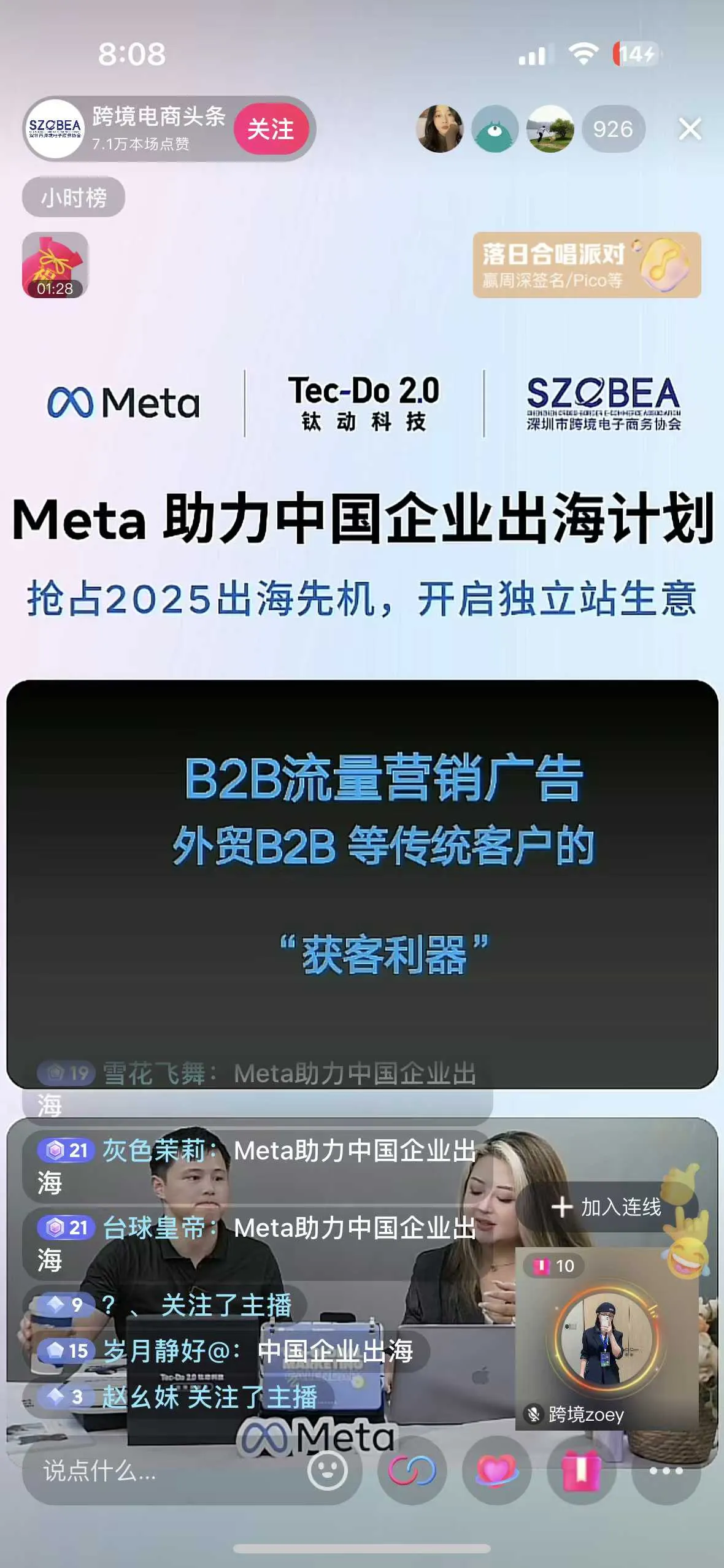The image size is (724, 1568).
Task: View the 926 viewers list
Action: pyautogui.click(x=613, y=129)
